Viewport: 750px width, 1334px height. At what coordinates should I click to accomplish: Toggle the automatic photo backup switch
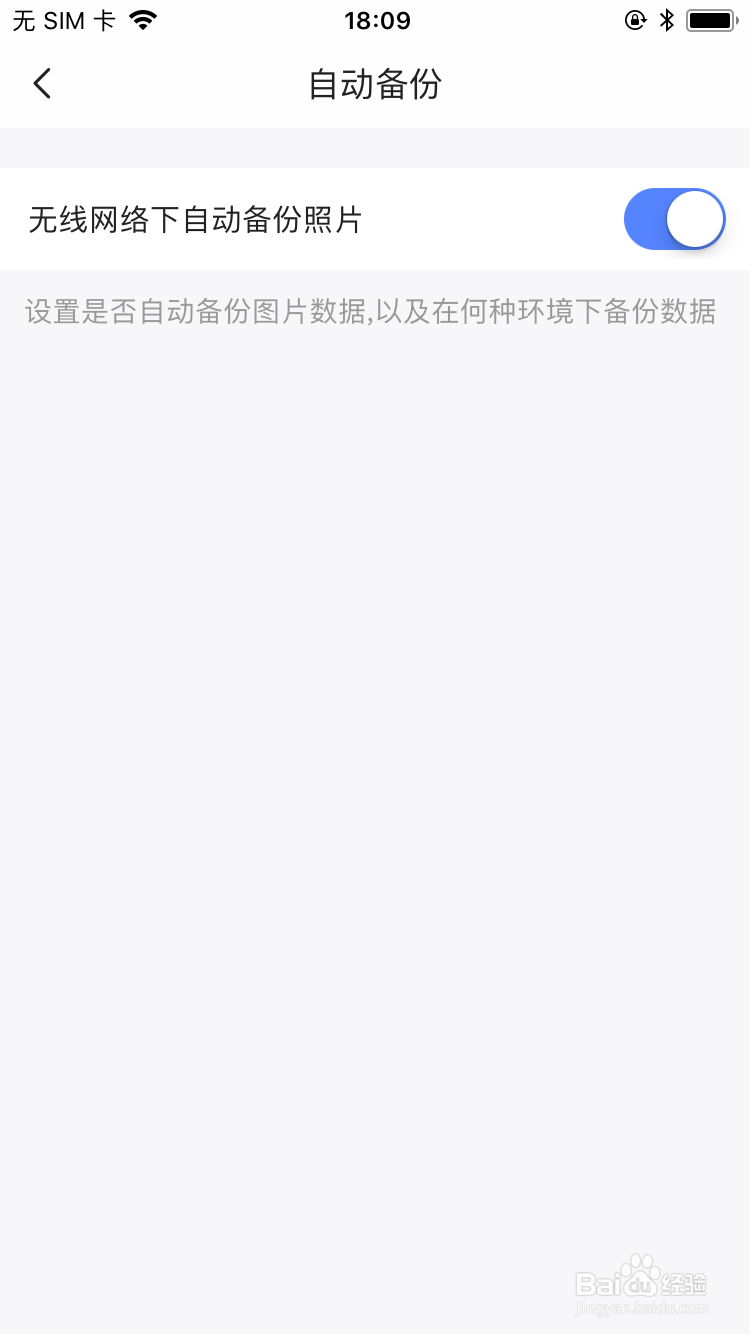pos(674,218)
